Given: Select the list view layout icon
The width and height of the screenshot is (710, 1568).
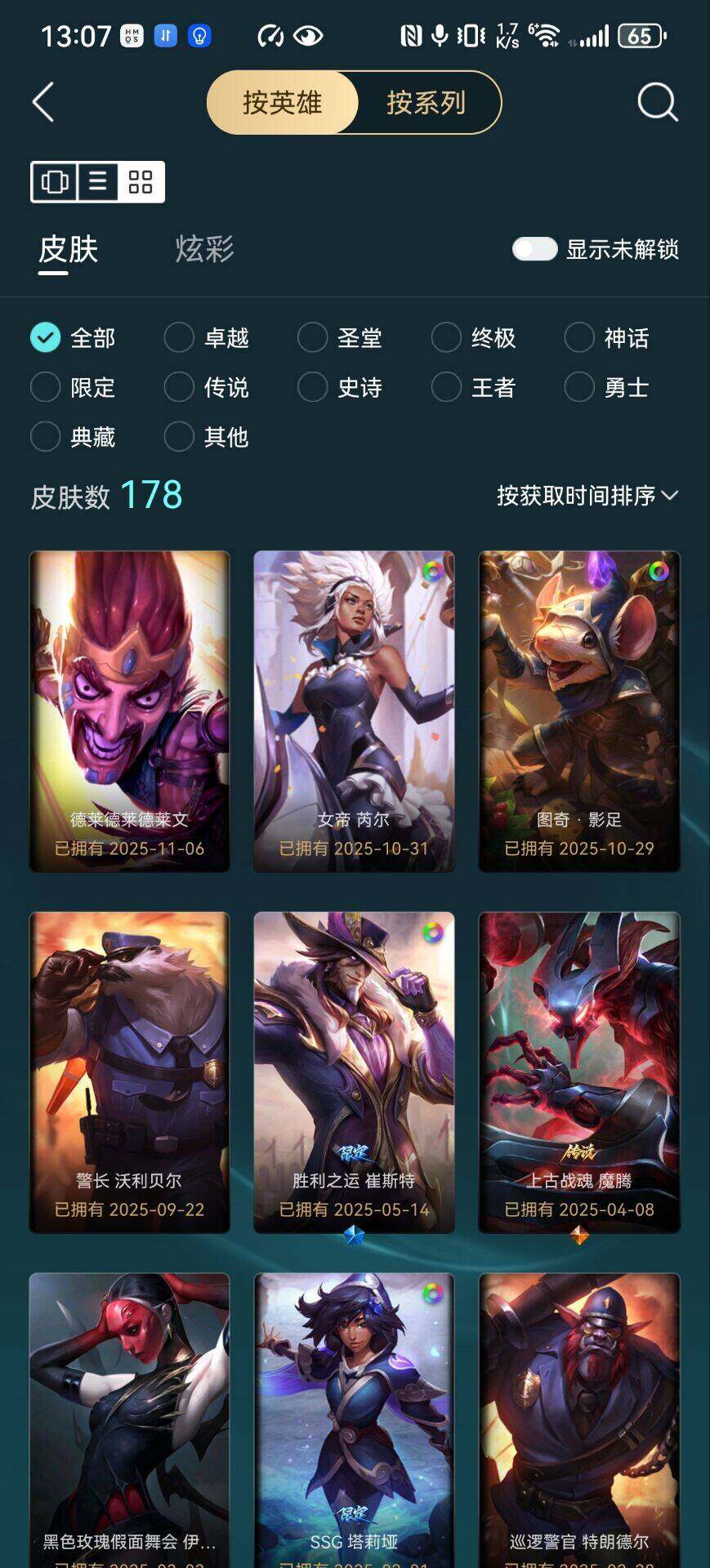Looking at the screenshot, I should point(98,181).
